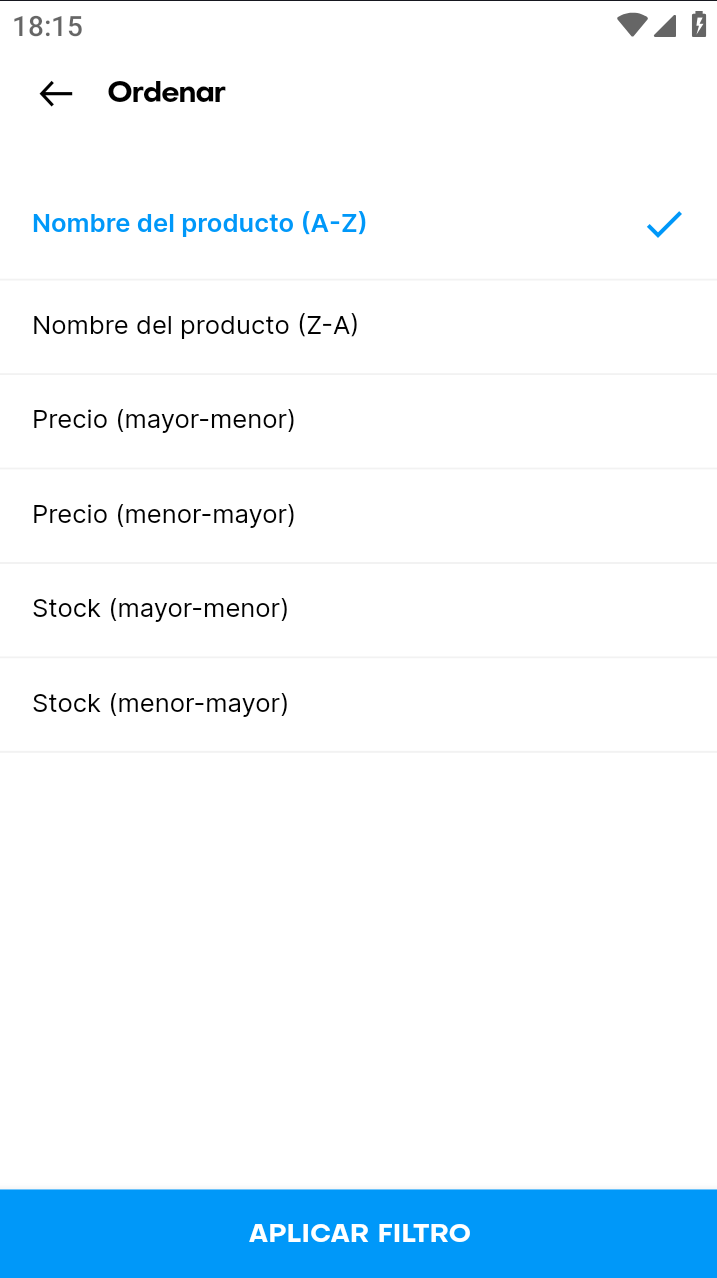Tap the APLICAR FILTRO button

coord(359,1233)
